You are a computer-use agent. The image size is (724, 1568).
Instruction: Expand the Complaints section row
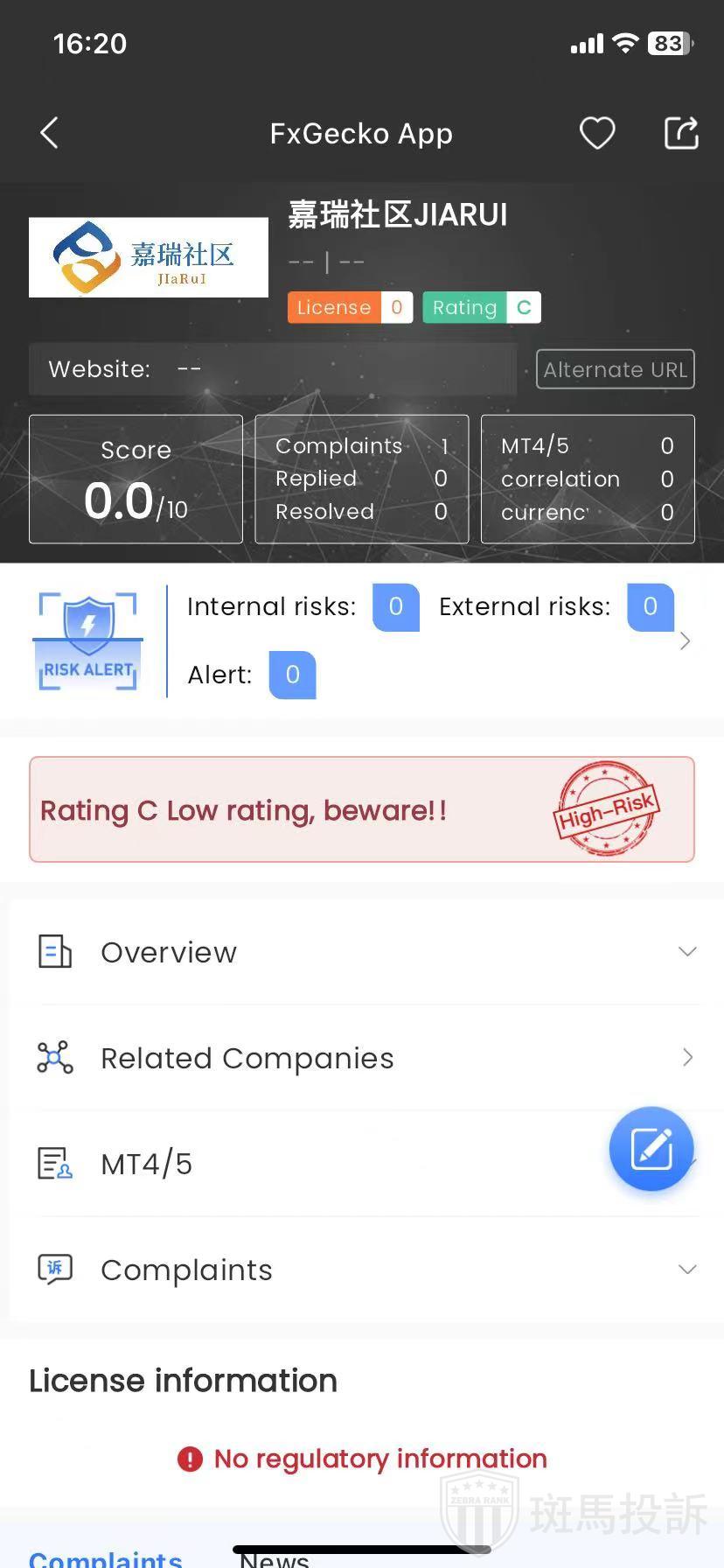click(x=367, y=1270)
